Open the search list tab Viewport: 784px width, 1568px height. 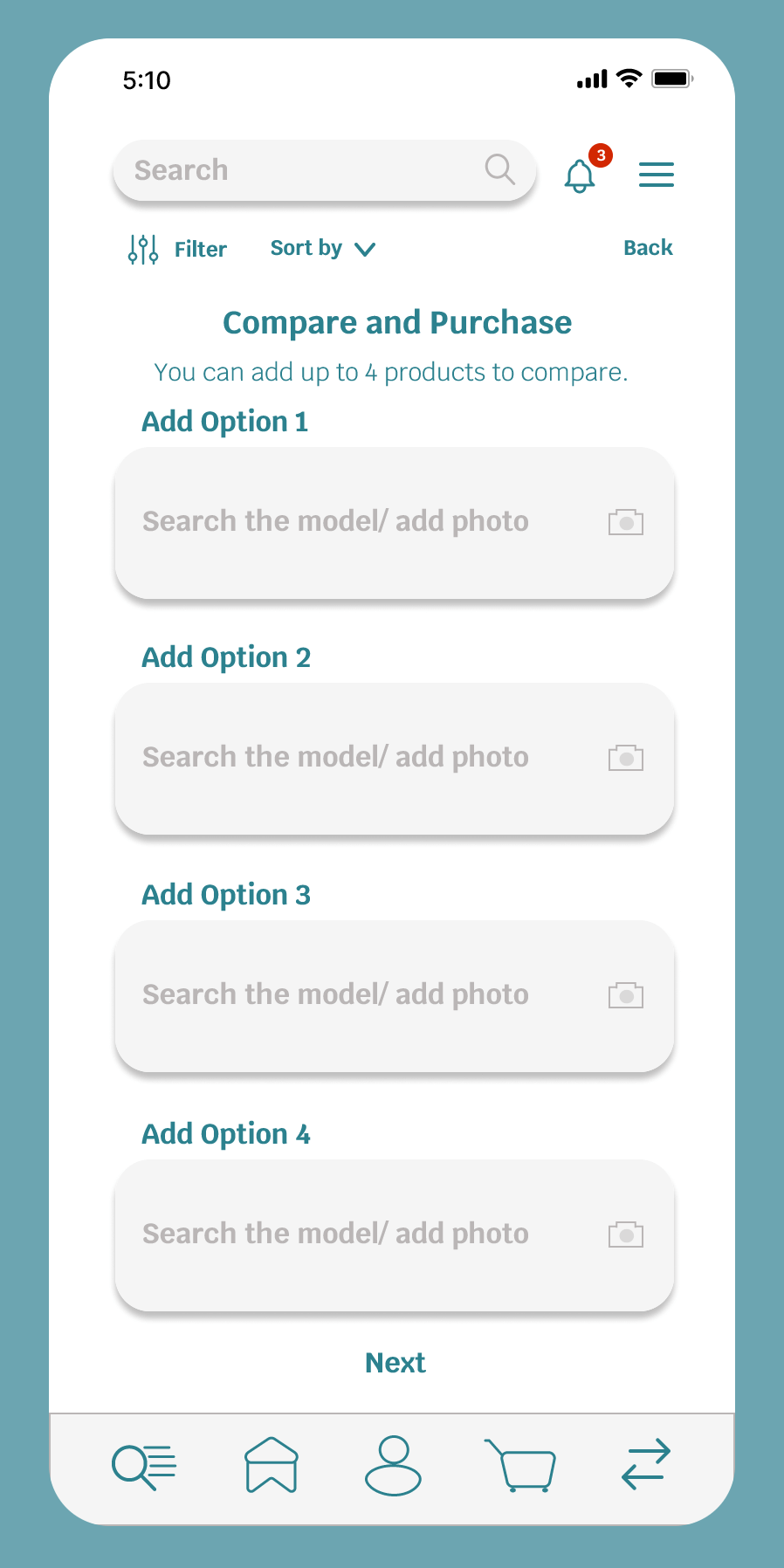coord(144,1466)
